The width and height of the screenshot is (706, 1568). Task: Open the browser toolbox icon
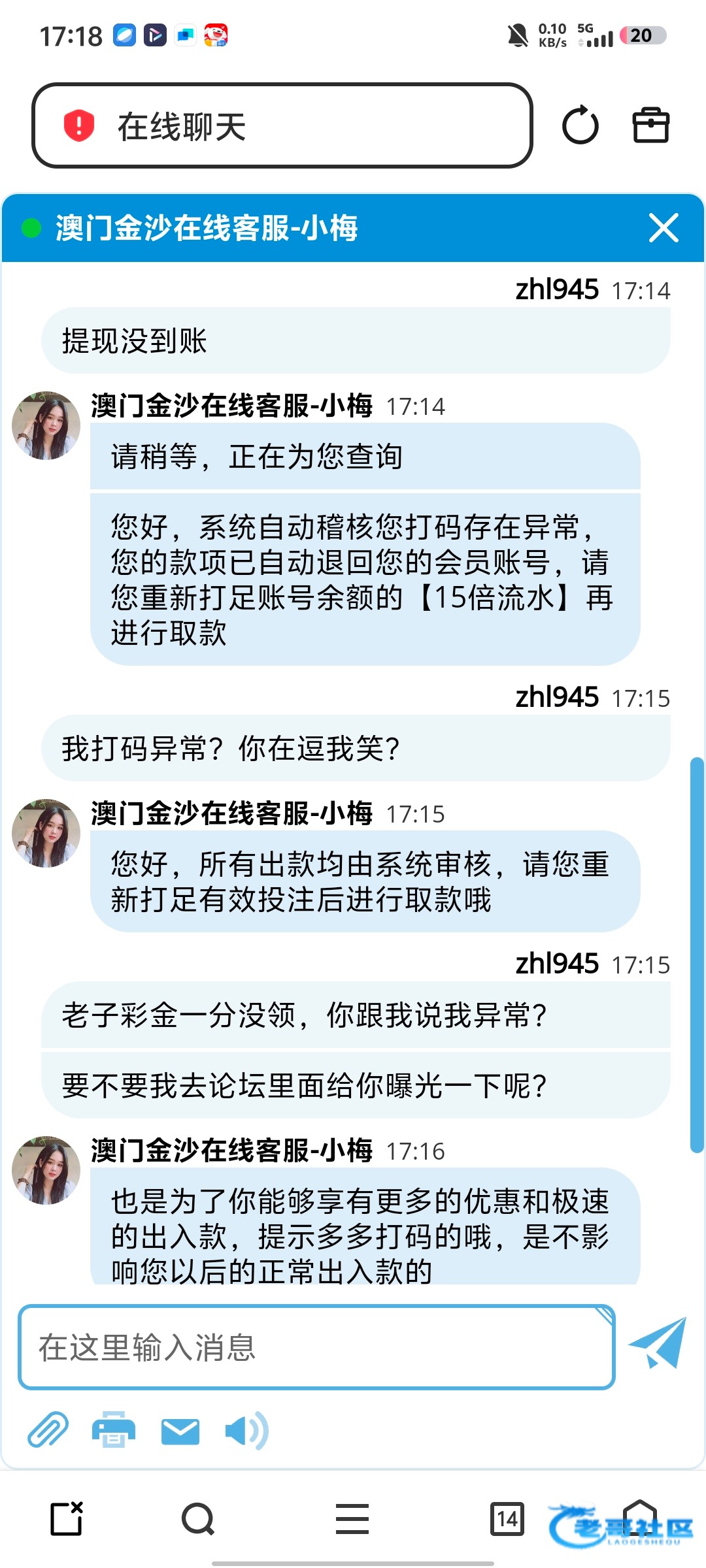pos(650,125)
